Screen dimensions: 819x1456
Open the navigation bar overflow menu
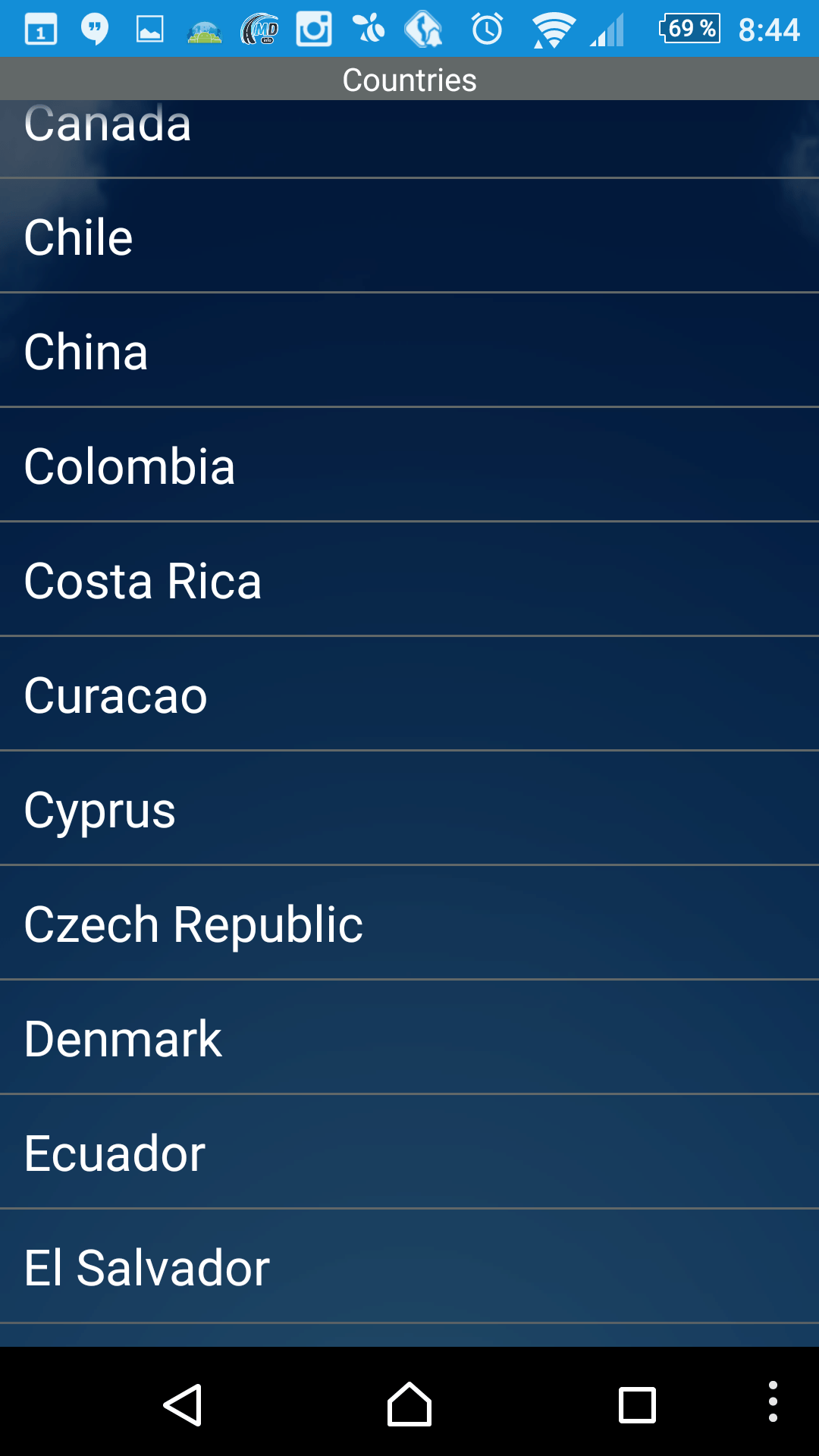coord(772,1401)
